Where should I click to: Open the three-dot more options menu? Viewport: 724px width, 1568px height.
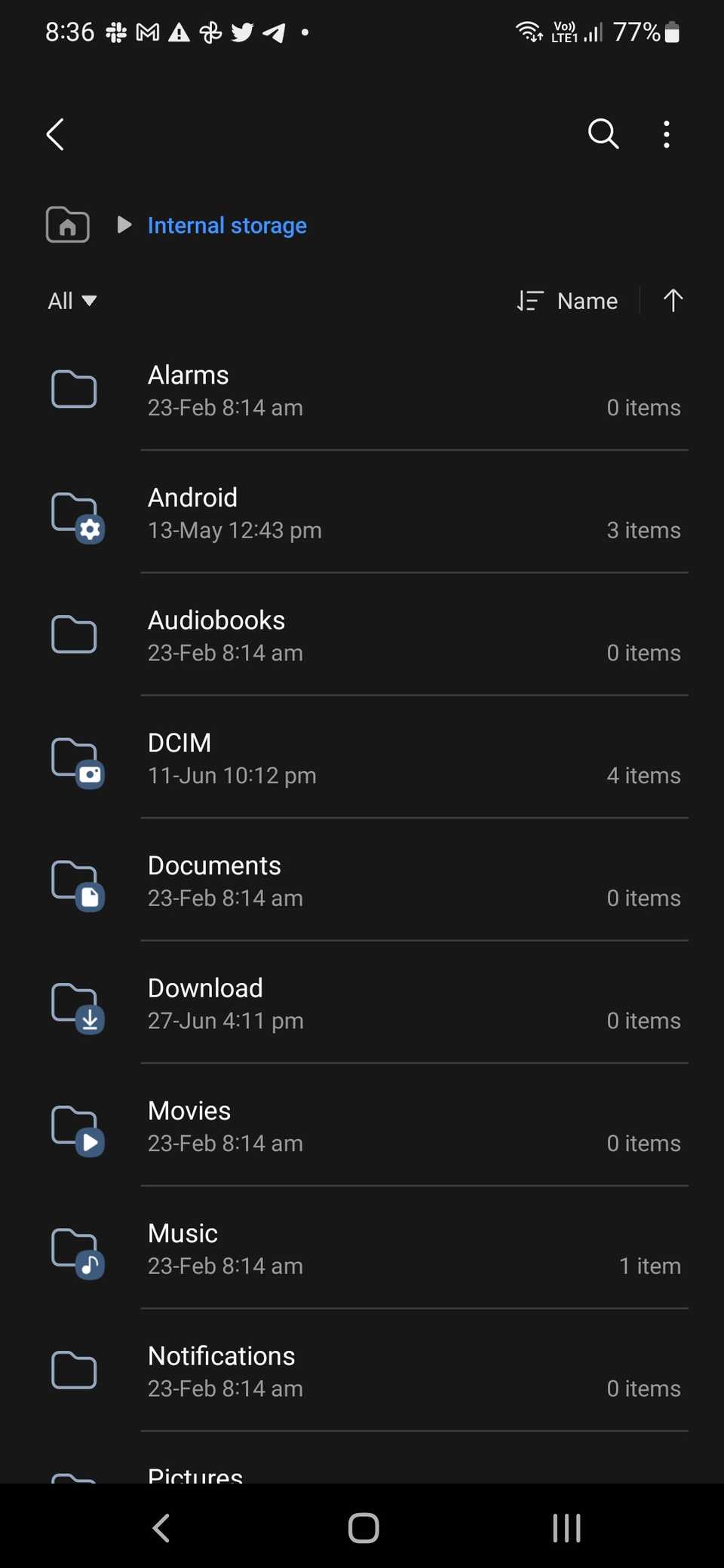click(x=666, y=134)
